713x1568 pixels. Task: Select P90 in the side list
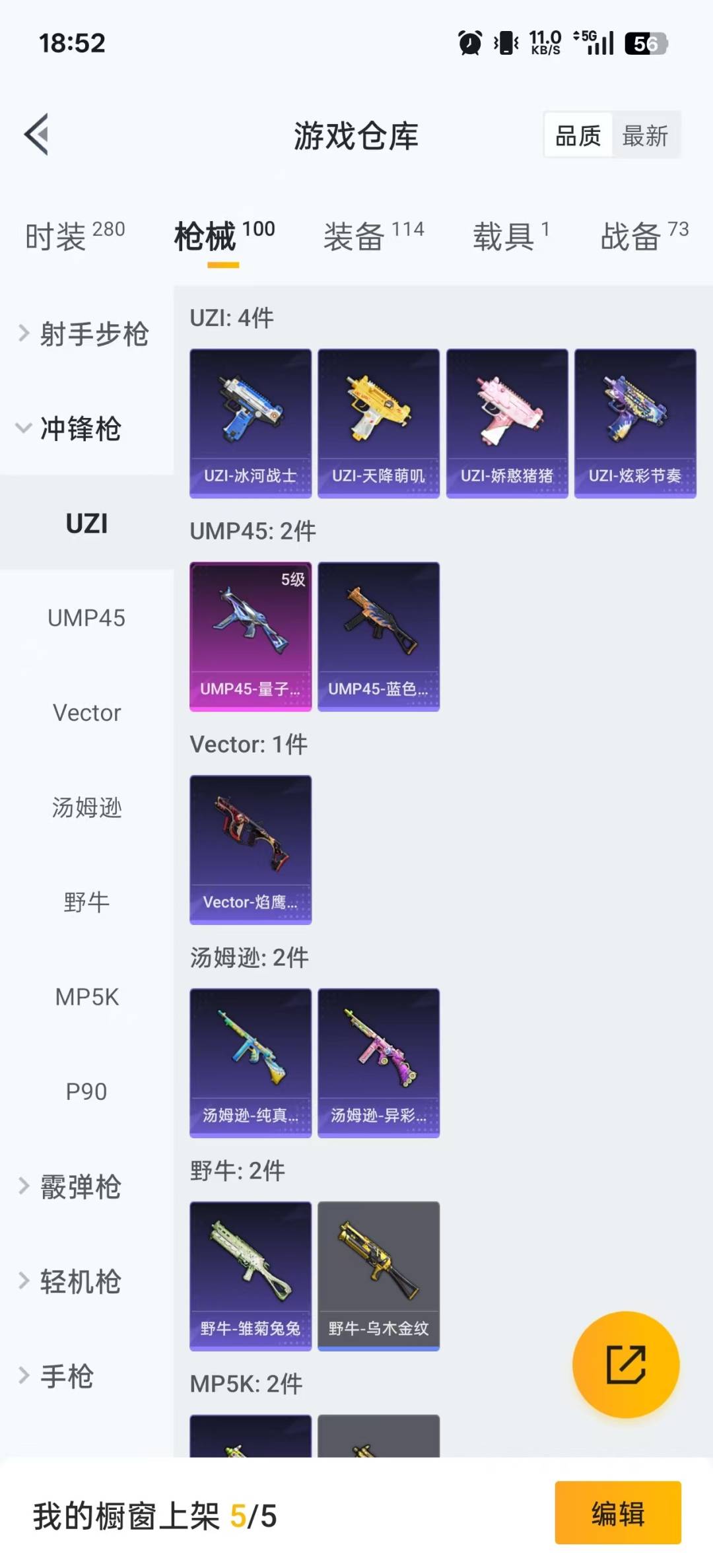(86, 1092)
